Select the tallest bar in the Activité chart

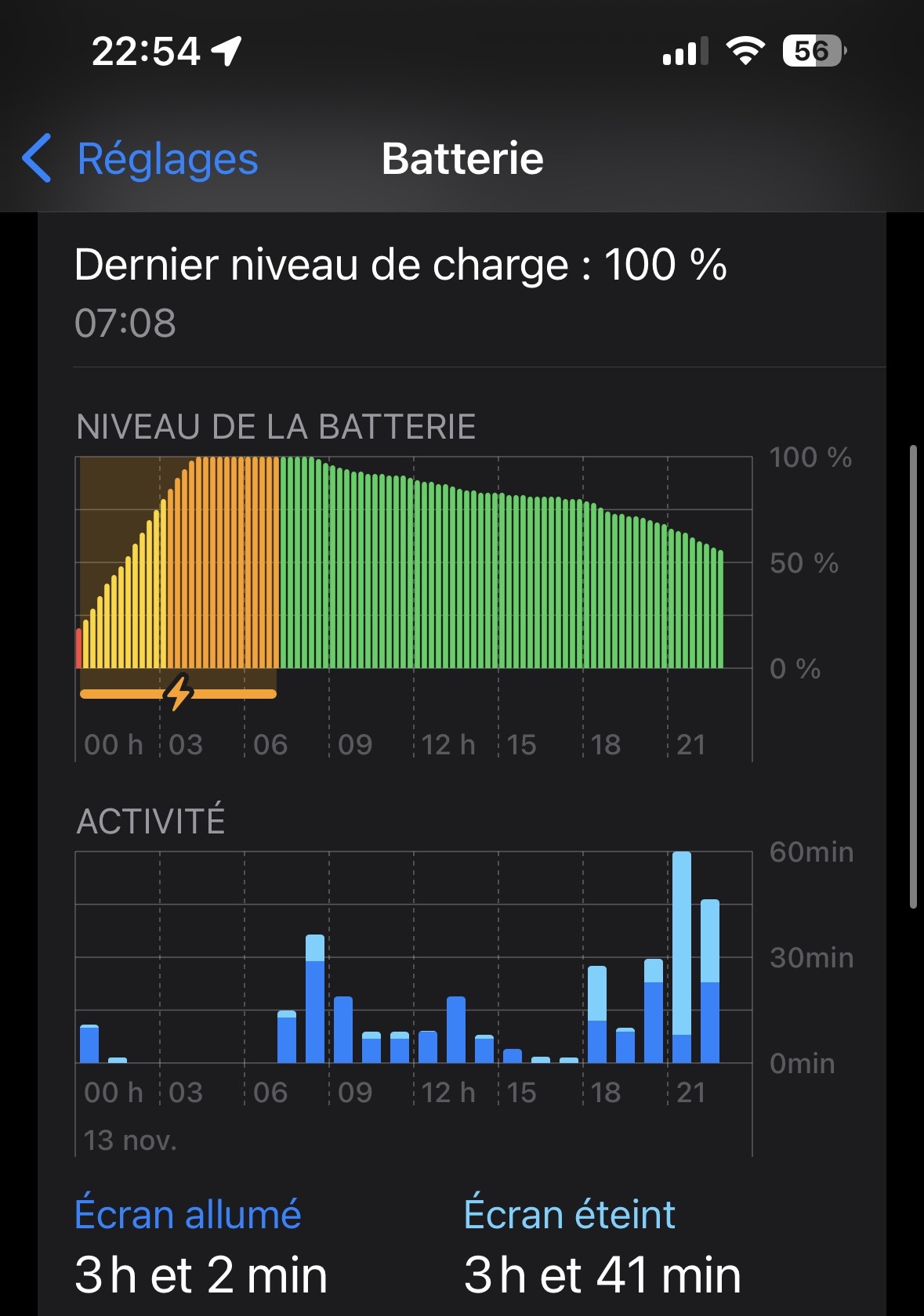(x=682, y=956)
